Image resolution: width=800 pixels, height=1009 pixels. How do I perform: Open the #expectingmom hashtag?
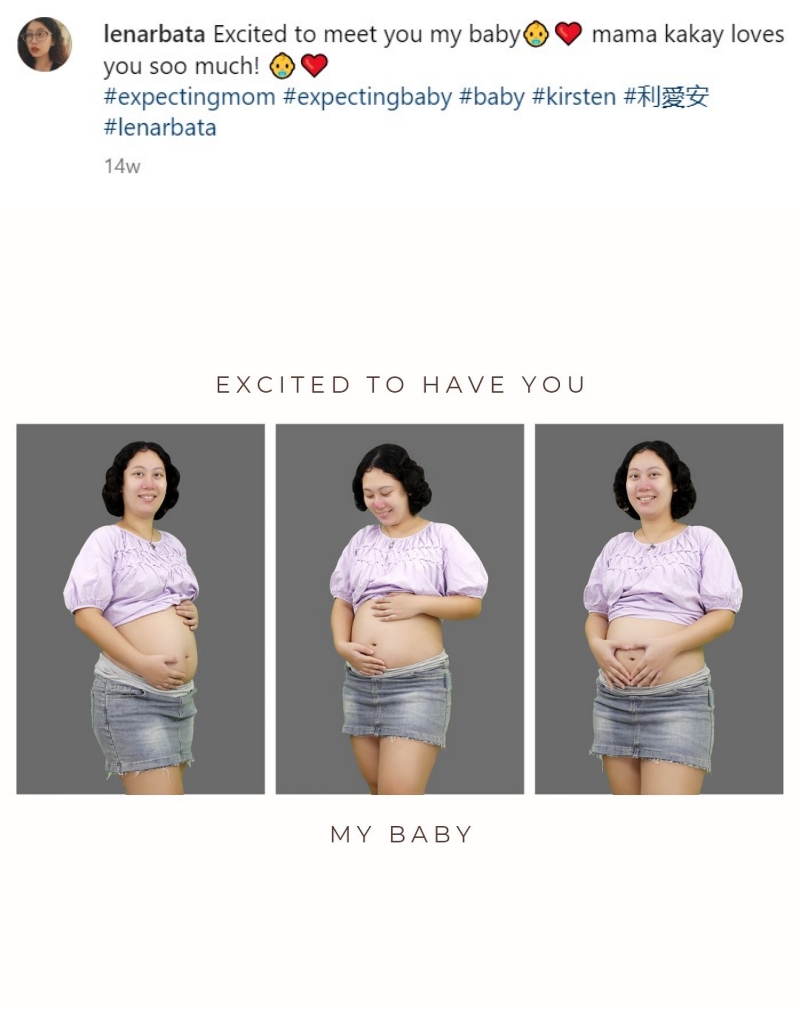pos(189,98)
